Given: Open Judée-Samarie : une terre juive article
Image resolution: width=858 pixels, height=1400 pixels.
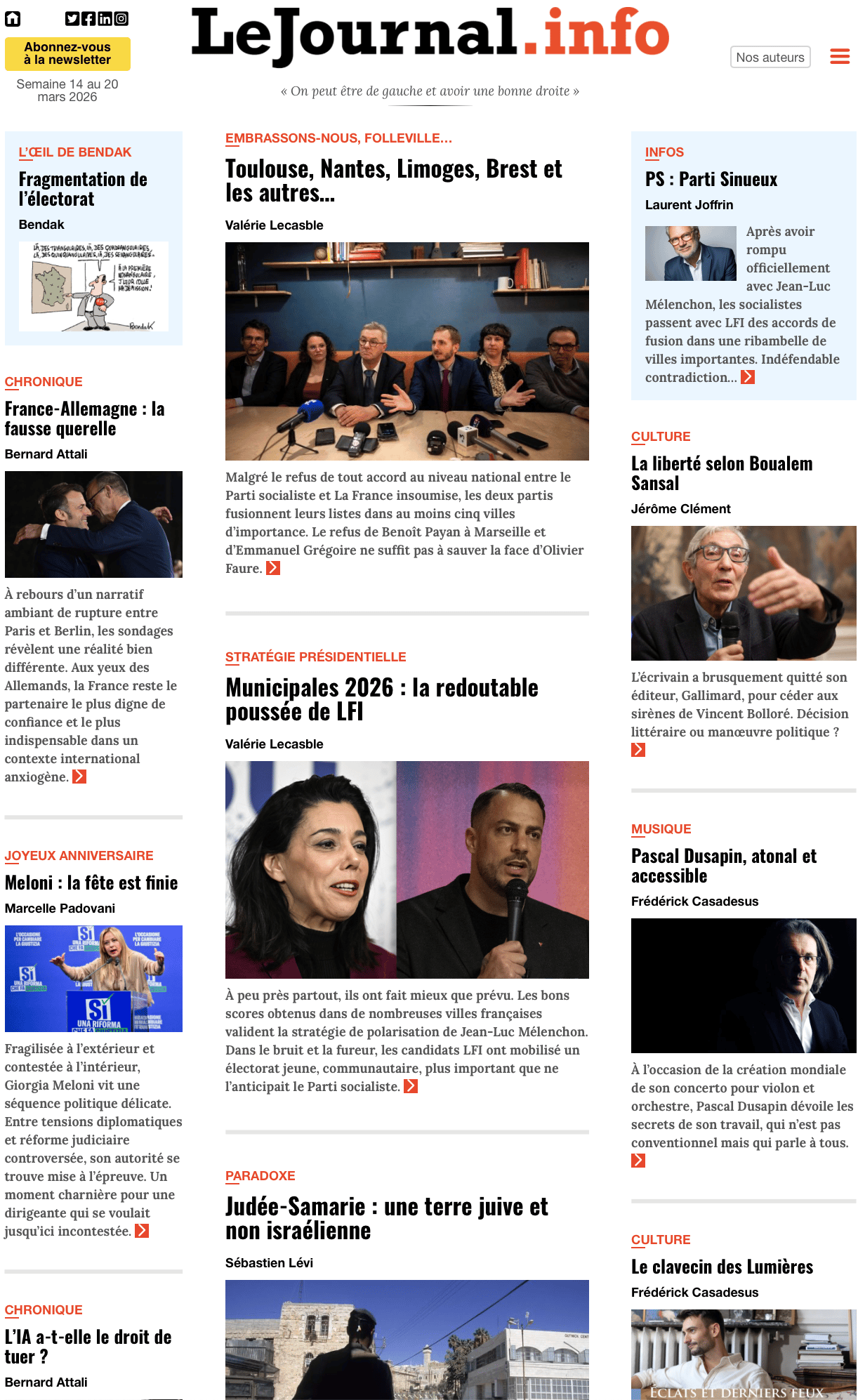Looking at the screenshot, I should tap(386, 1218).
